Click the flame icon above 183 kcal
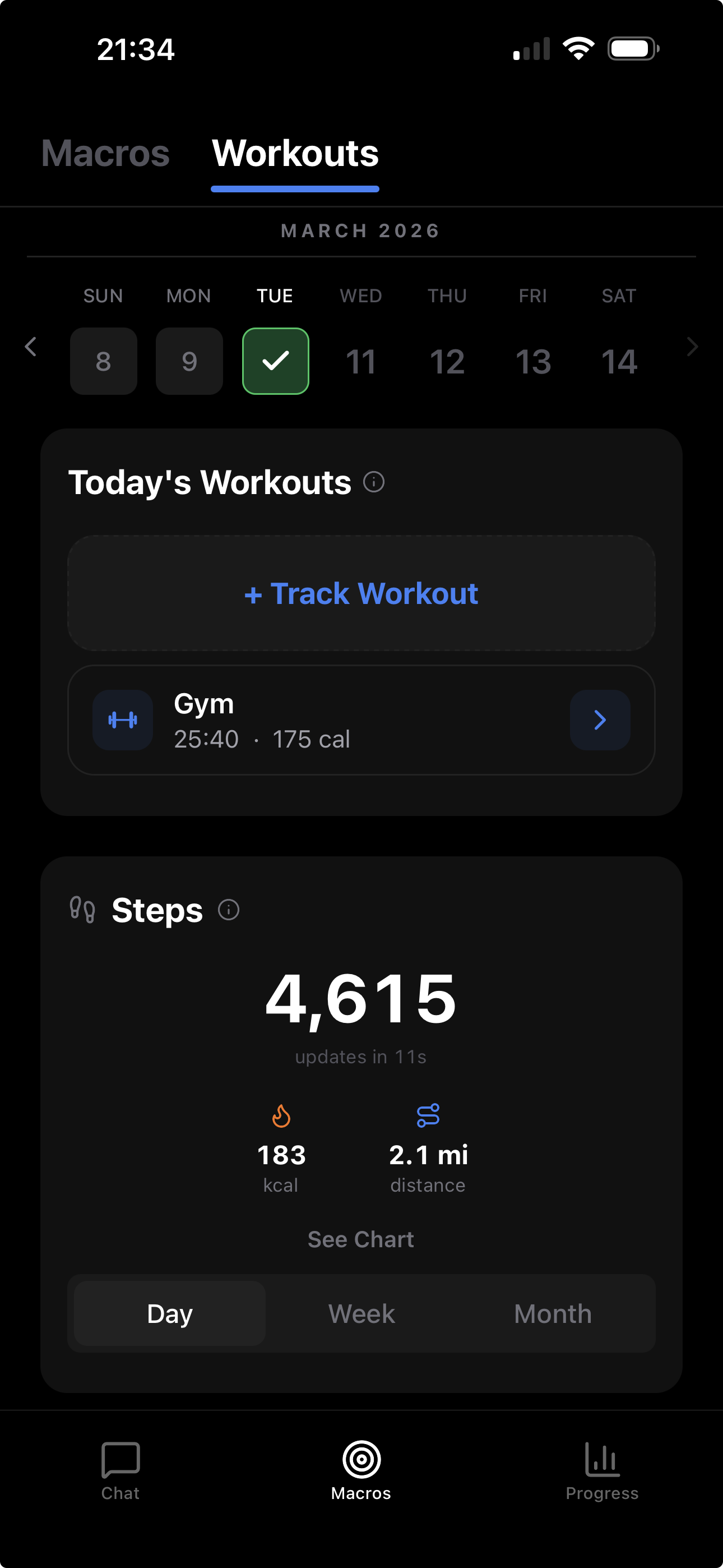723x1568 pixels. (281, 1116)
